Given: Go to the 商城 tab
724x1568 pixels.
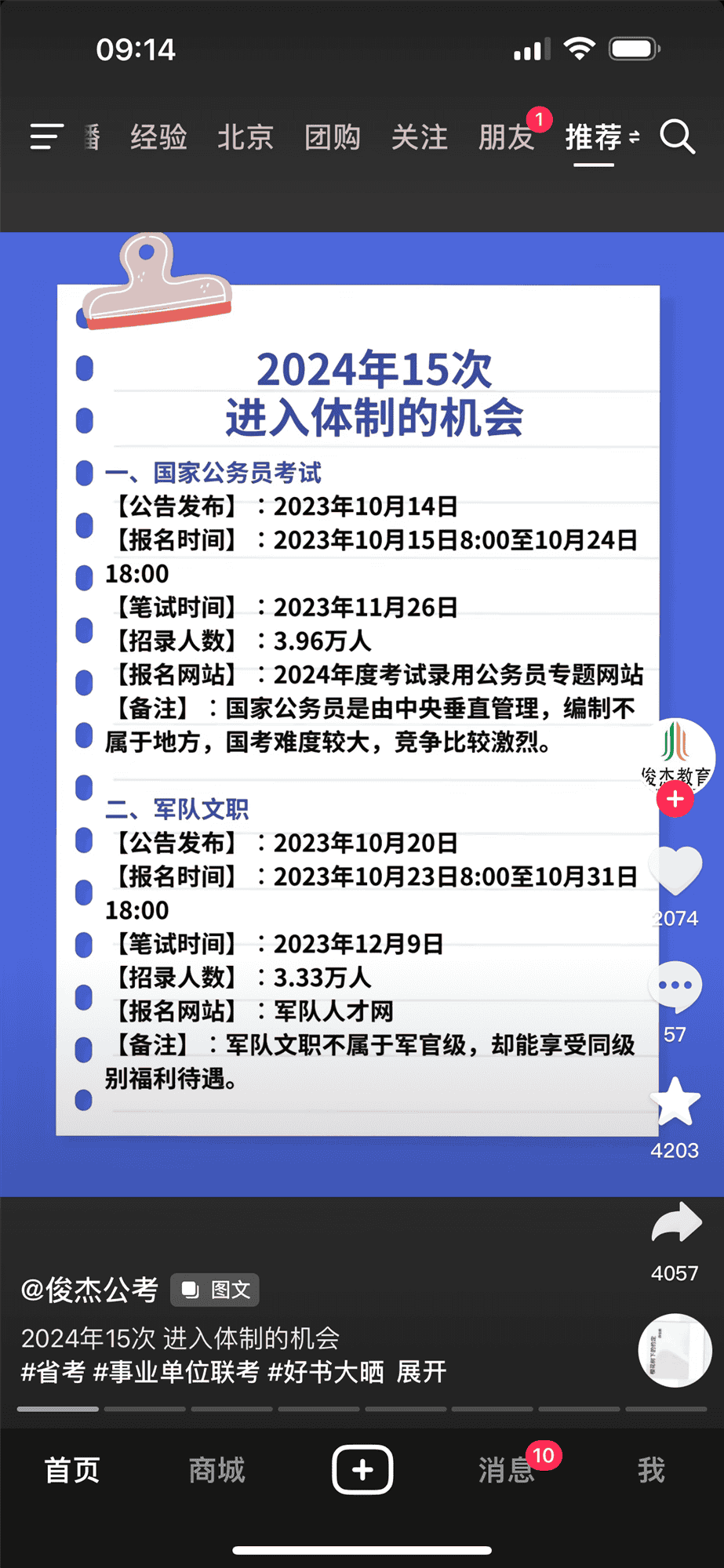Looking at the screenshot, I should coord(217,1470).
